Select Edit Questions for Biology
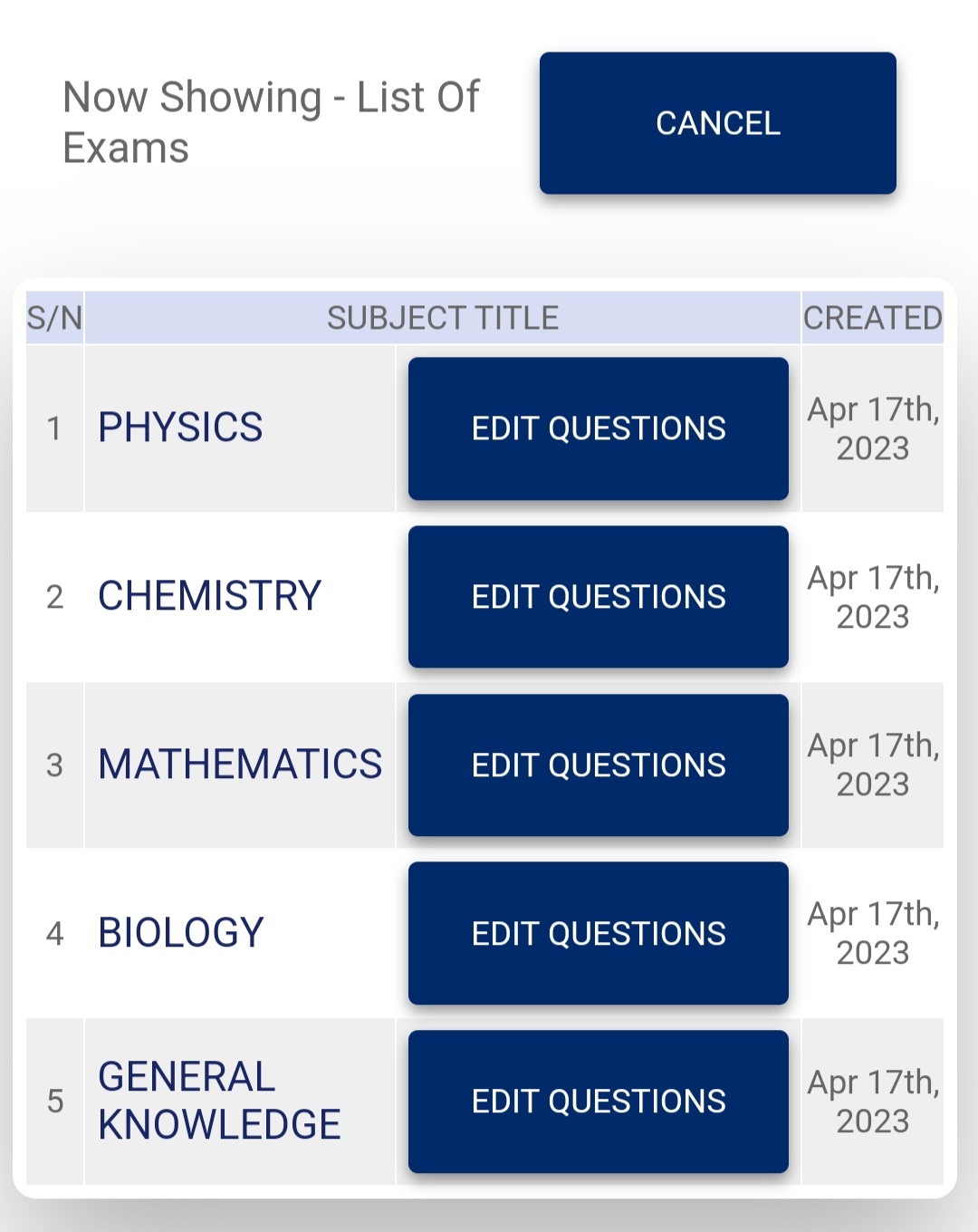Viewport: 978px width, 1232px height. pos(598,933)
